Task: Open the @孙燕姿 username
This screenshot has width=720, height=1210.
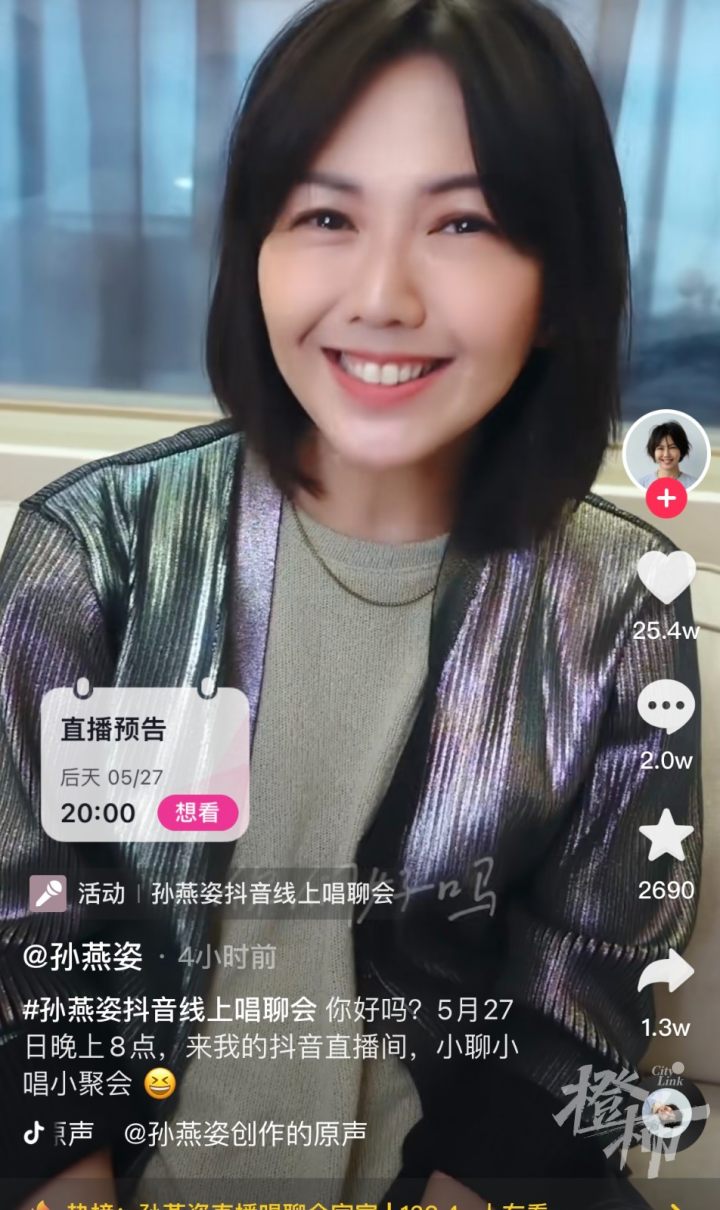Action: click(83, 956)
